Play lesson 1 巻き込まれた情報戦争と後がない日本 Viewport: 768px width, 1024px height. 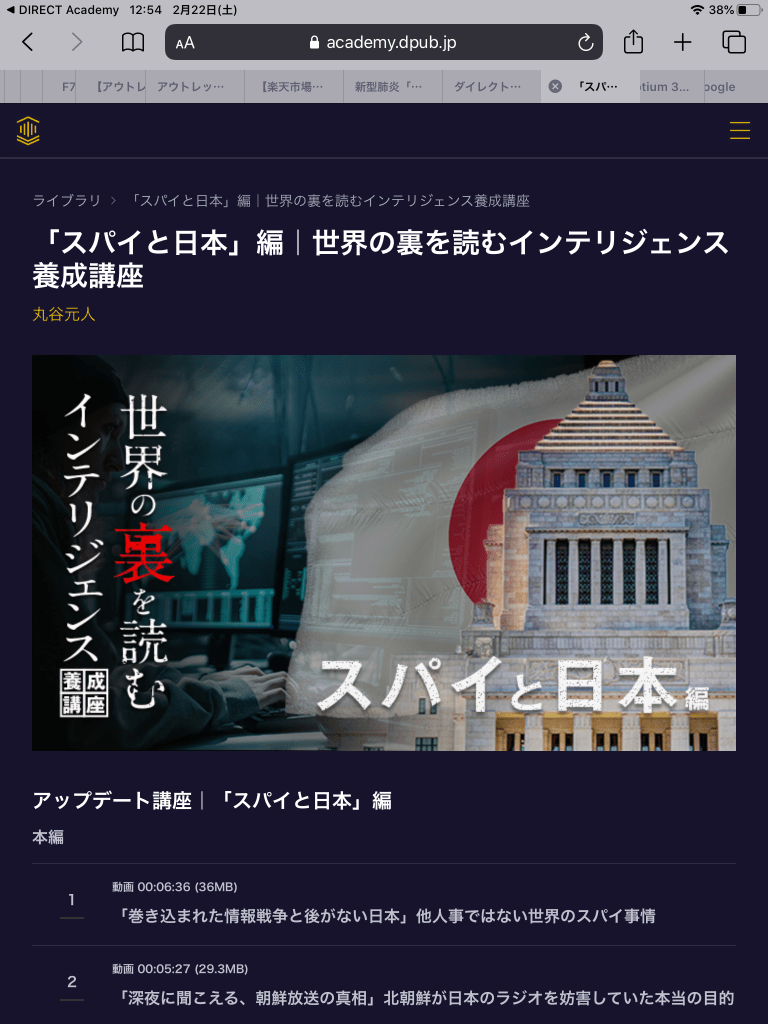tap(386, 915)
